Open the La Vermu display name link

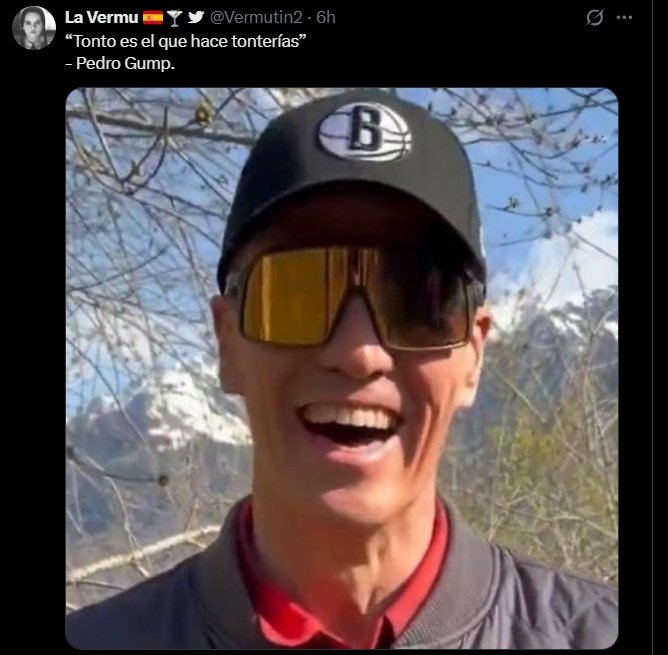[100, 18]
